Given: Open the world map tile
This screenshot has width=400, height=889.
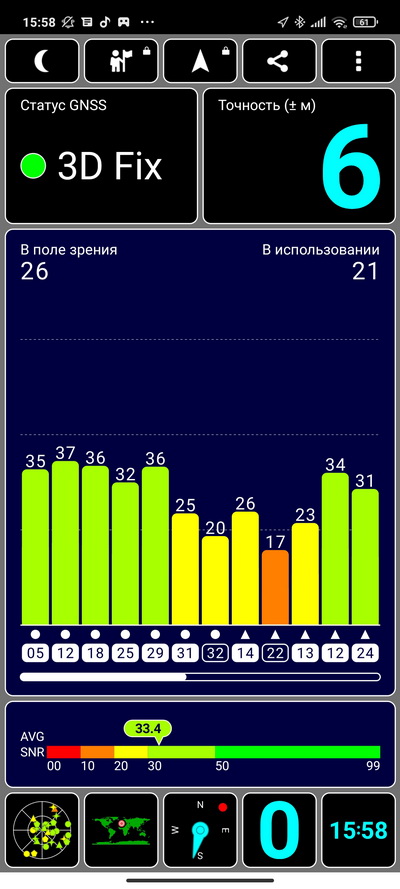Looking at the screenshot, I should [121, 831].
